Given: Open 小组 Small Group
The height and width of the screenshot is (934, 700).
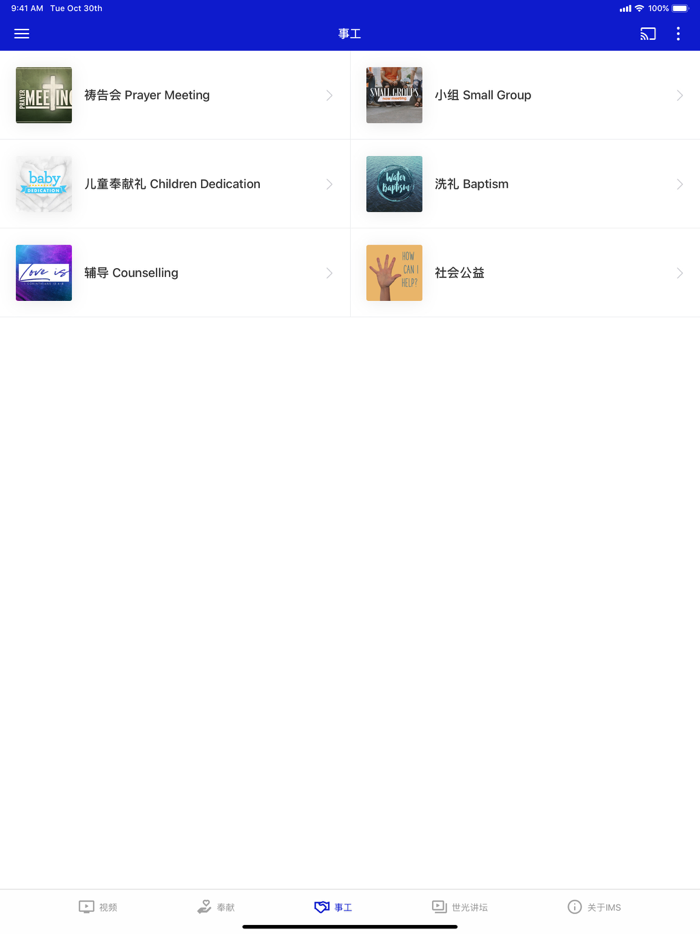Looking at the screenshot, I should [525, 96].
